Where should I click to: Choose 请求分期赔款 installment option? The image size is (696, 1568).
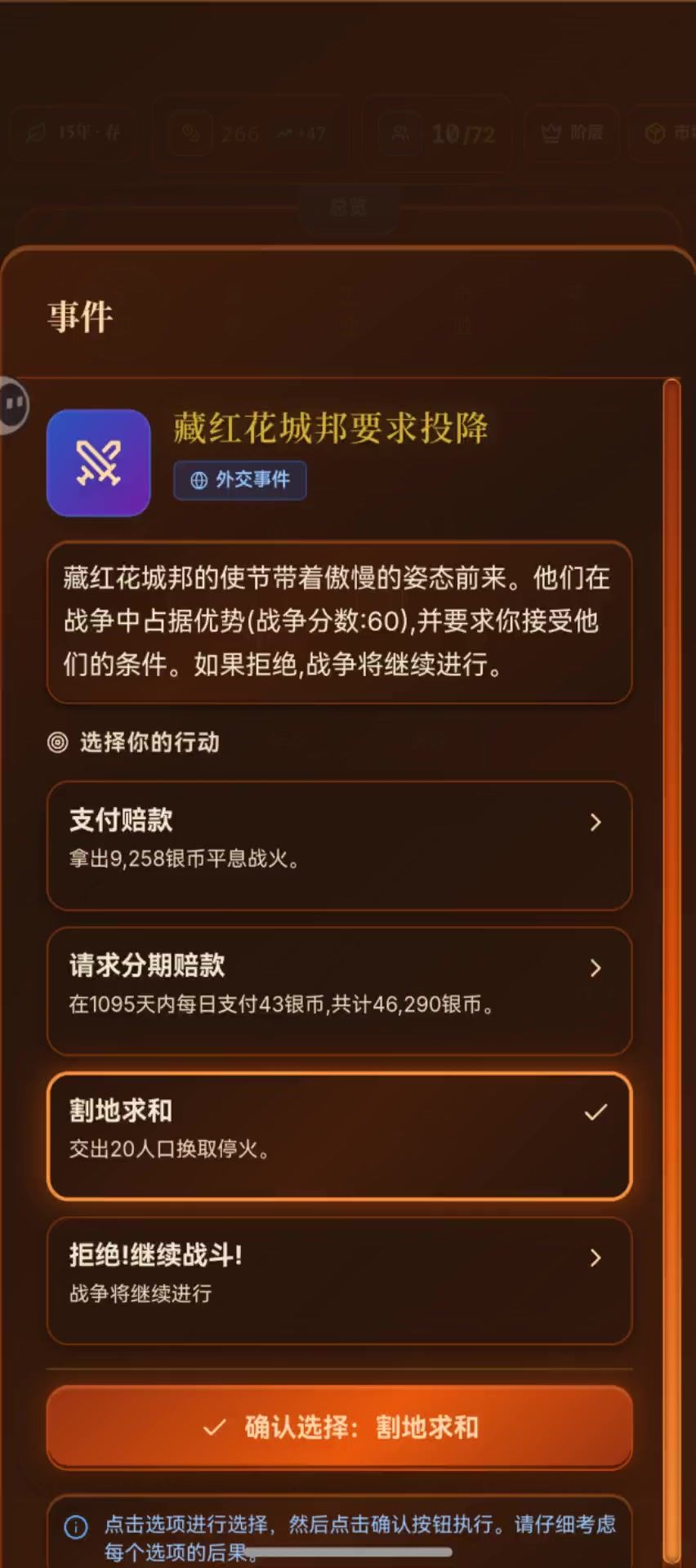point(339,990)
